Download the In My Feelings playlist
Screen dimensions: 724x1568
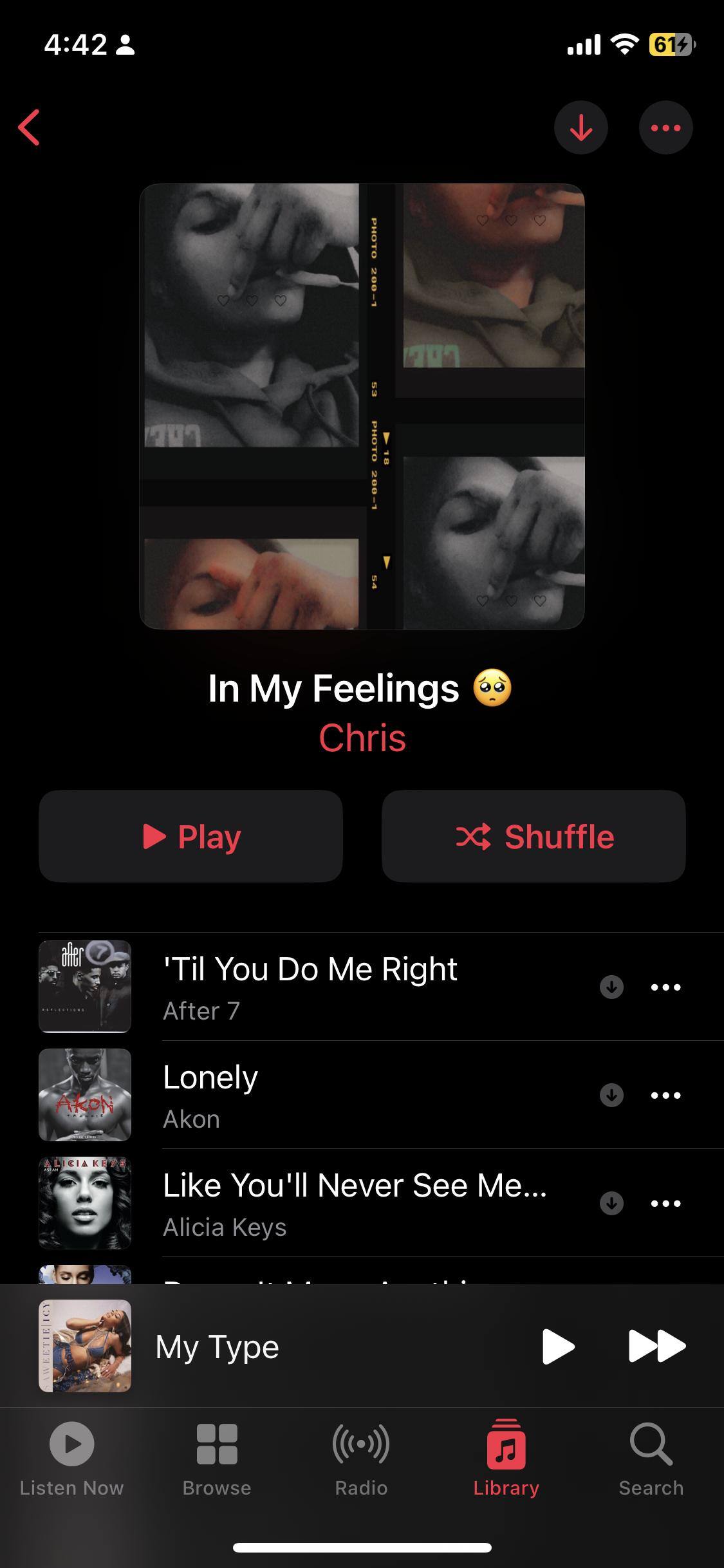point(580,127)
